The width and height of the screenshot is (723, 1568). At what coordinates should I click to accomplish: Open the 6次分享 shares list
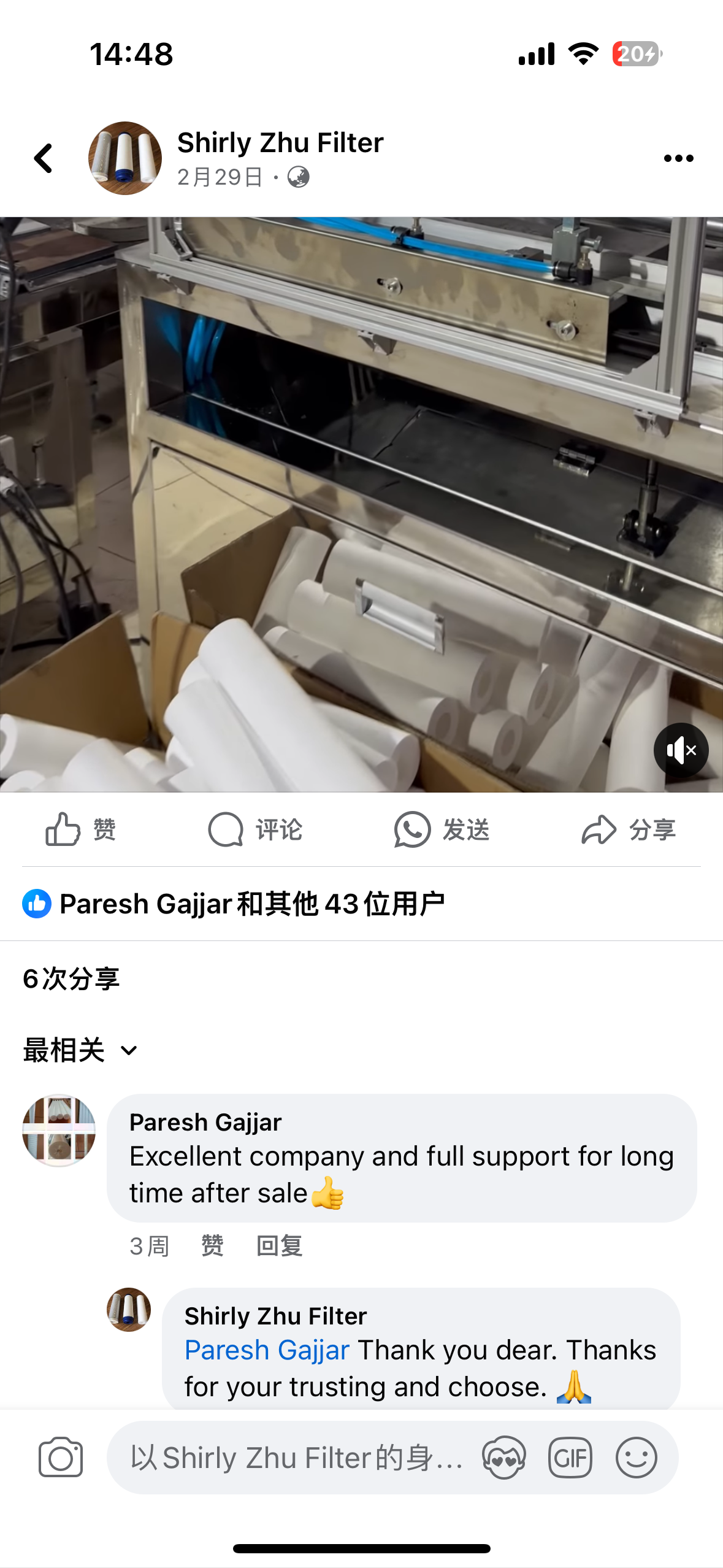pos(71,978)
